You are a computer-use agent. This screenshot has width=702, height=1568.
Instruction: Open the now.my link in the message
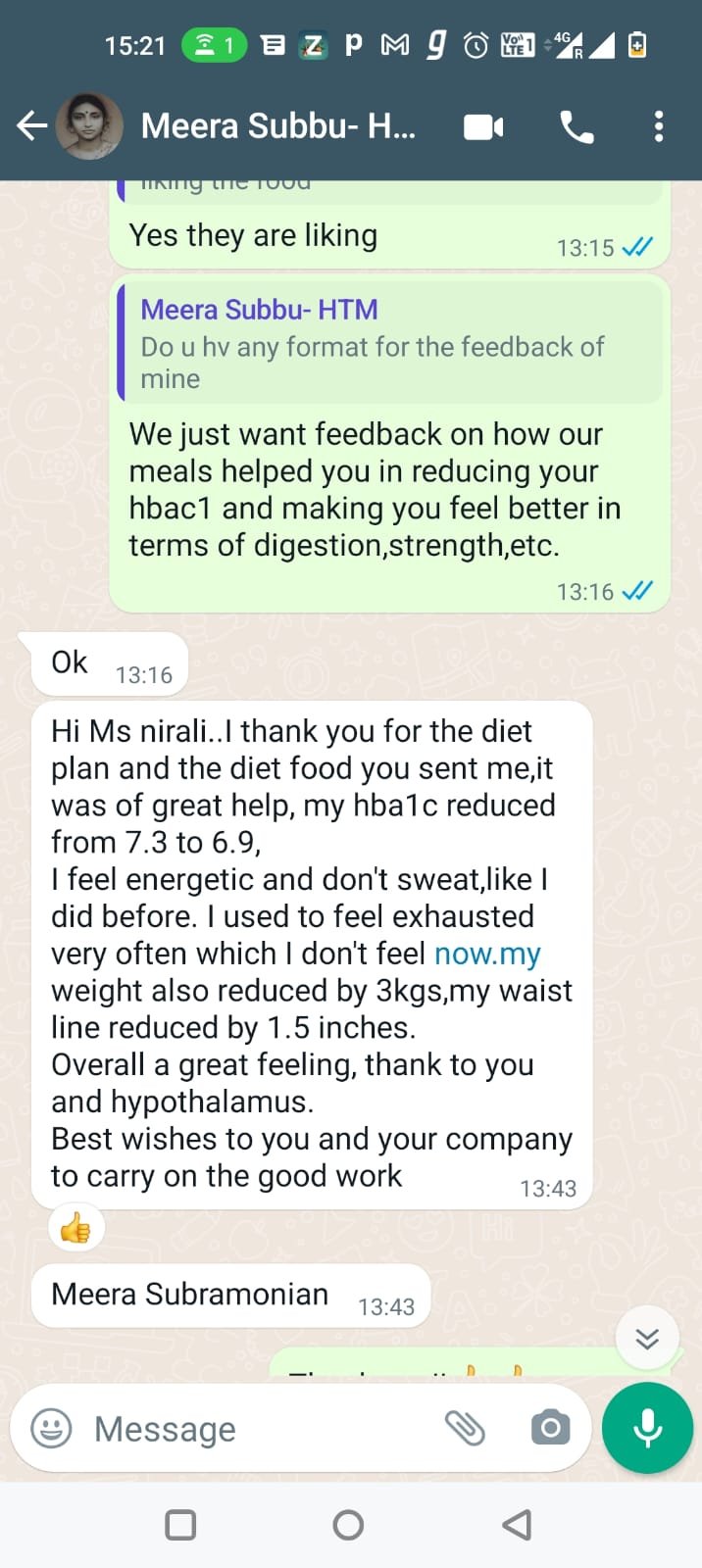(x=487, y=954)
